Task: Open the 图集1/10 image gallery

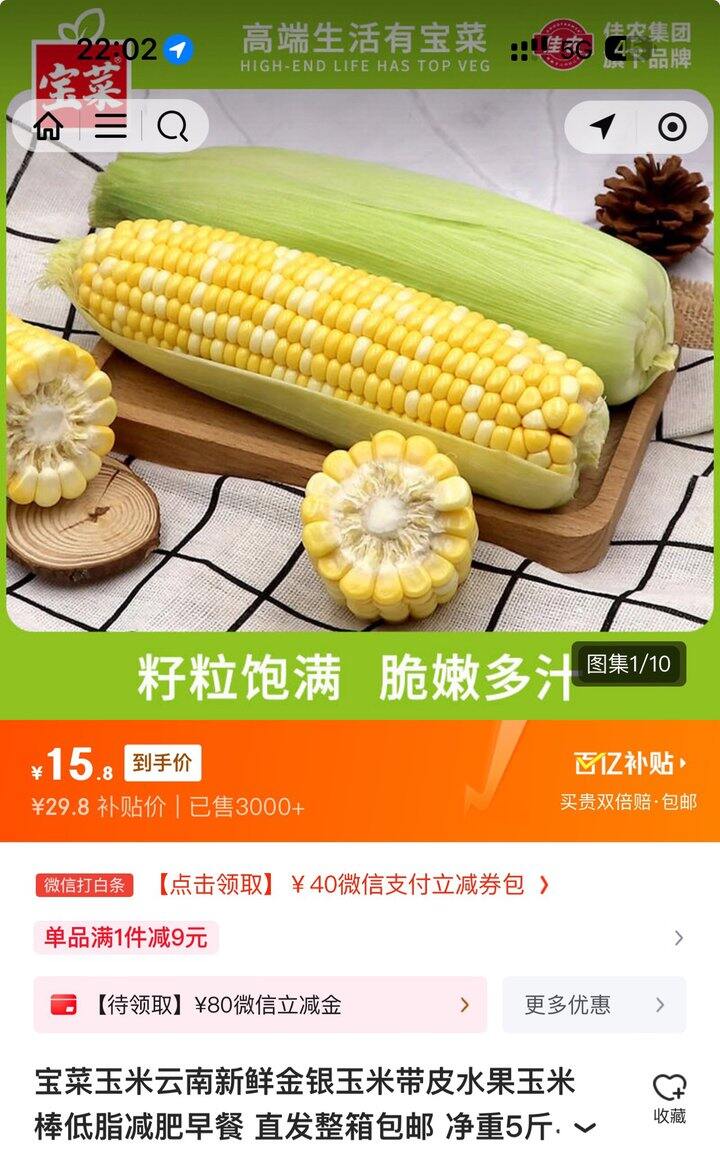Action: (628, 663)
